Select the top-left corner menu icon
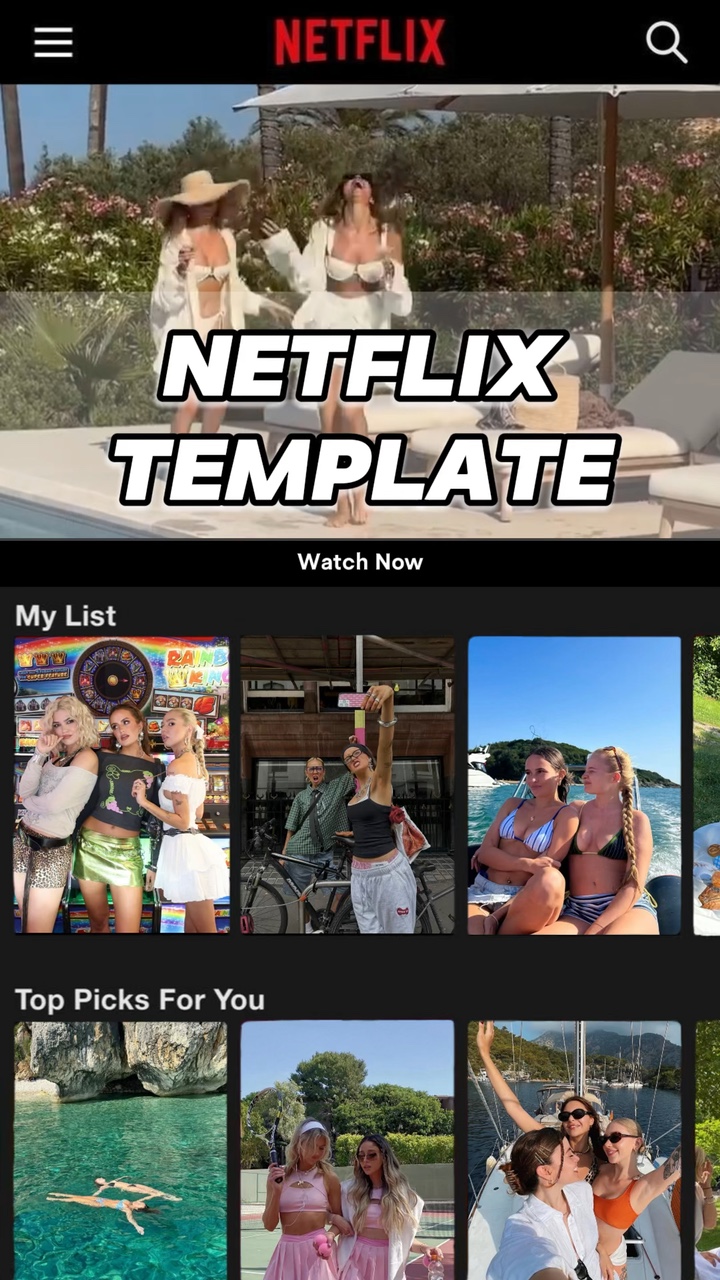 coord(52,42)
